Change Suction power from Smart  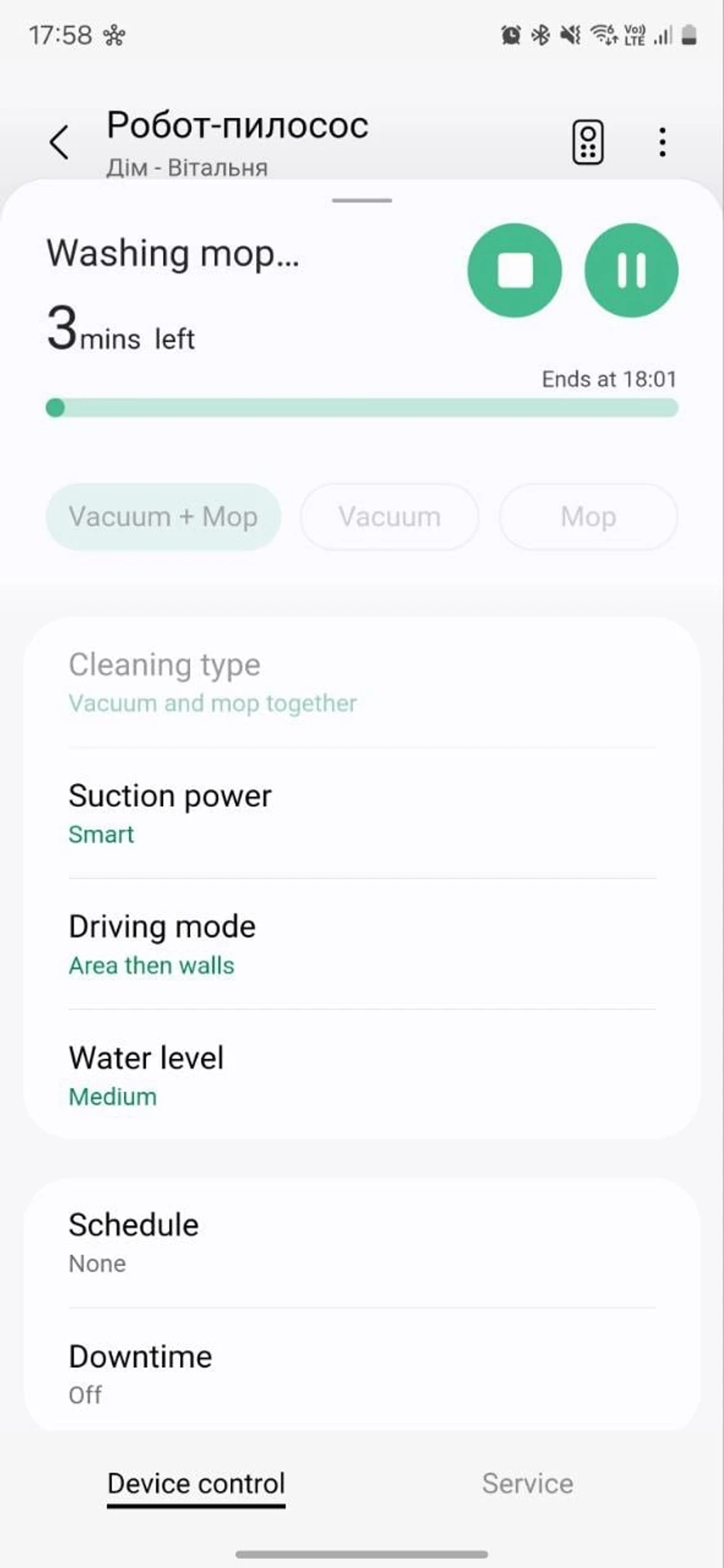pos(362,813)
